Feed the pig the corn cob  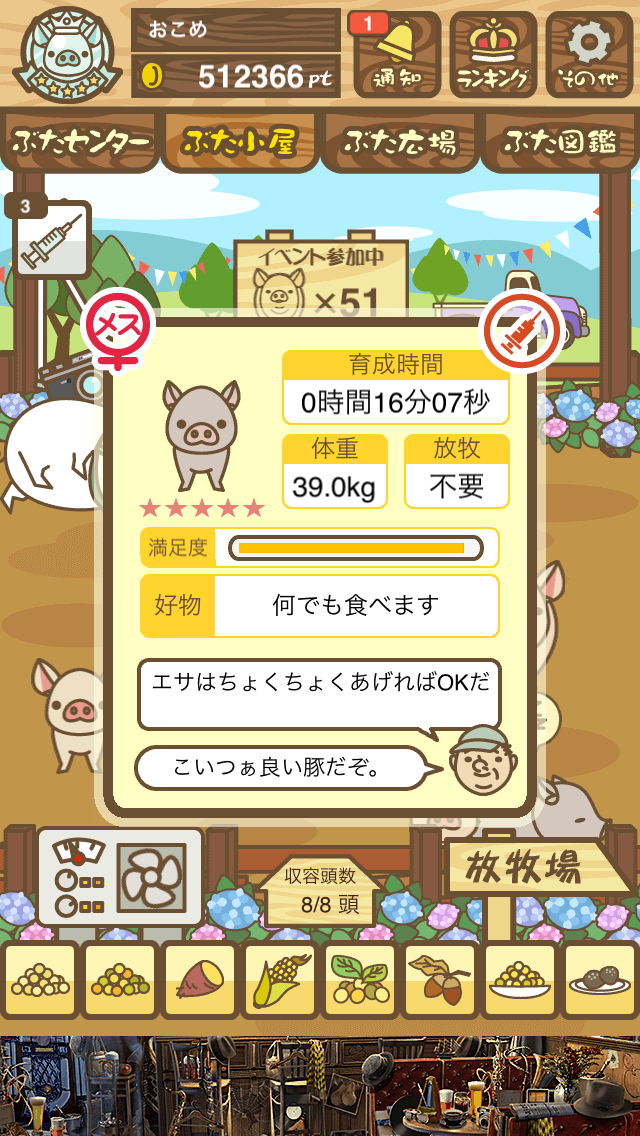pos(280,981)
